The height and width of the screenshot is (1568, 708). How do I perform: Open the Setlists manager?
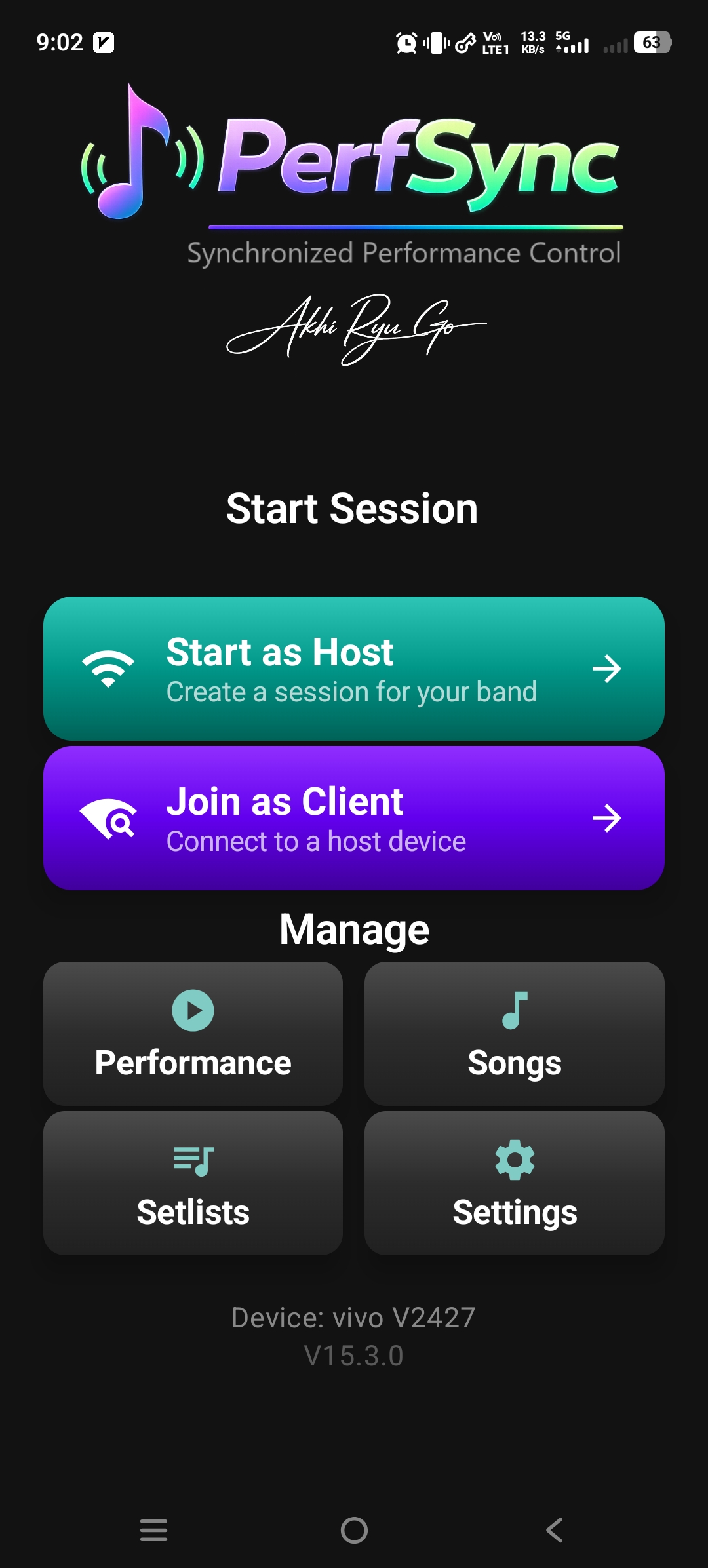[x=191, y=1183]
